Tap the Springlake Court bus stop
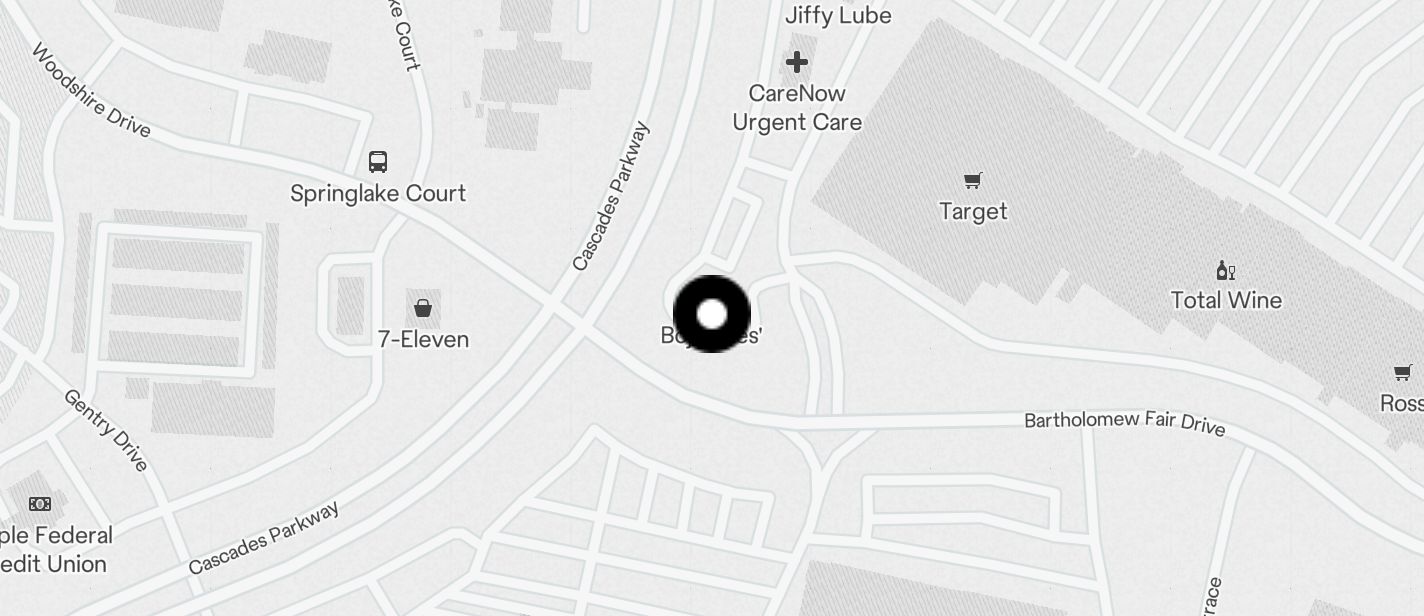This screenshot has height=616, width=1424. [x=378, y=162]
